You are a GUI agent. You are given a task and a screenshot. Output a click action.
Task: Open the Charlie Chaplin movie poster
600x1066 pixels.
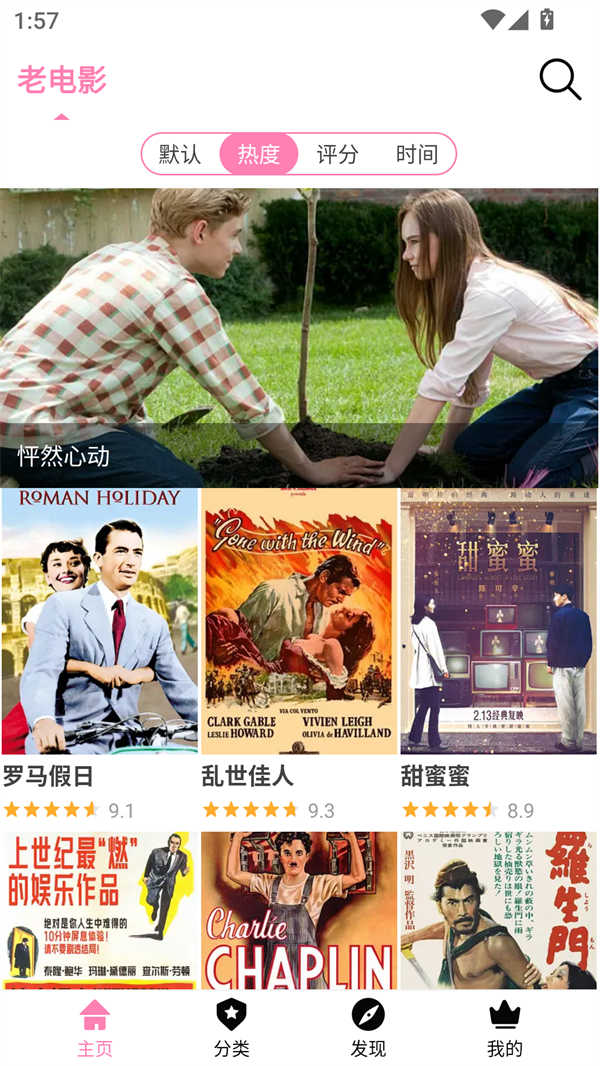click(x=299, y=910)
